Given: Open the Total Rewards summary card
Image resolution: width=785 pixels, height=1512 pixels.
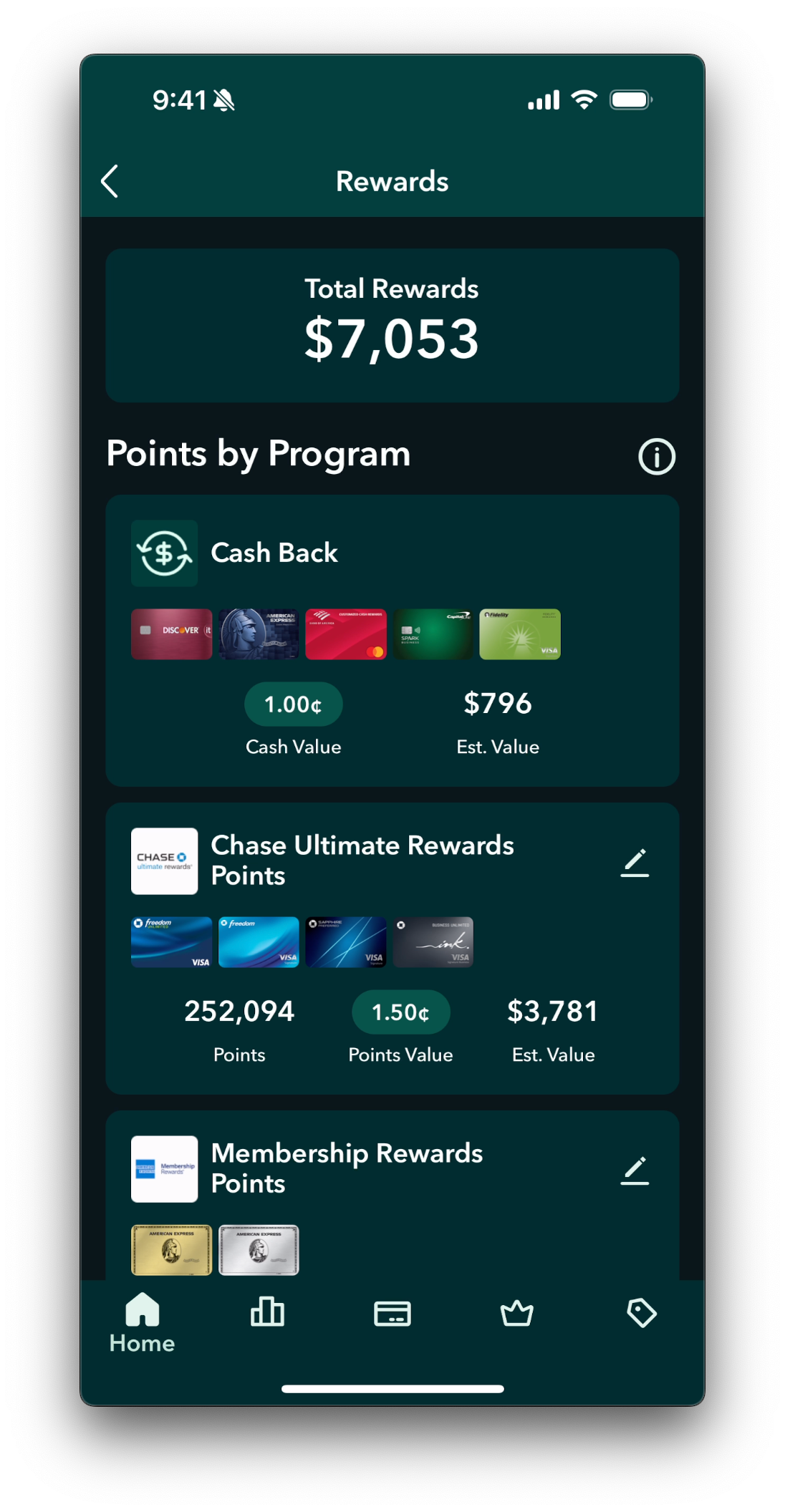Looking at the screenshot, I should coord(392,325).
